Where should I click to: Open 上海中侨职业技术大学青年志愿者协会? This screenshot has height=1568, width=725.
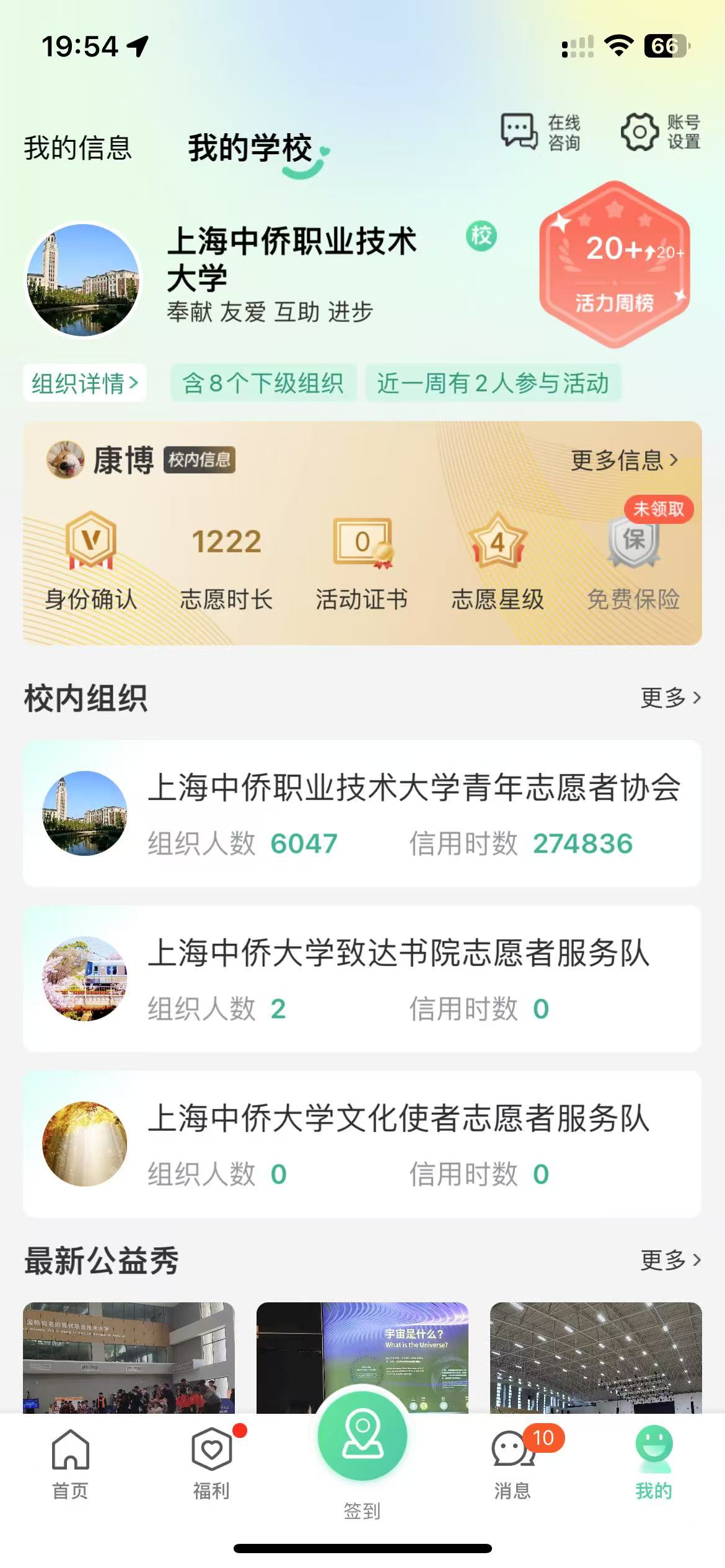pyautogui.click(x=362, y=813)
